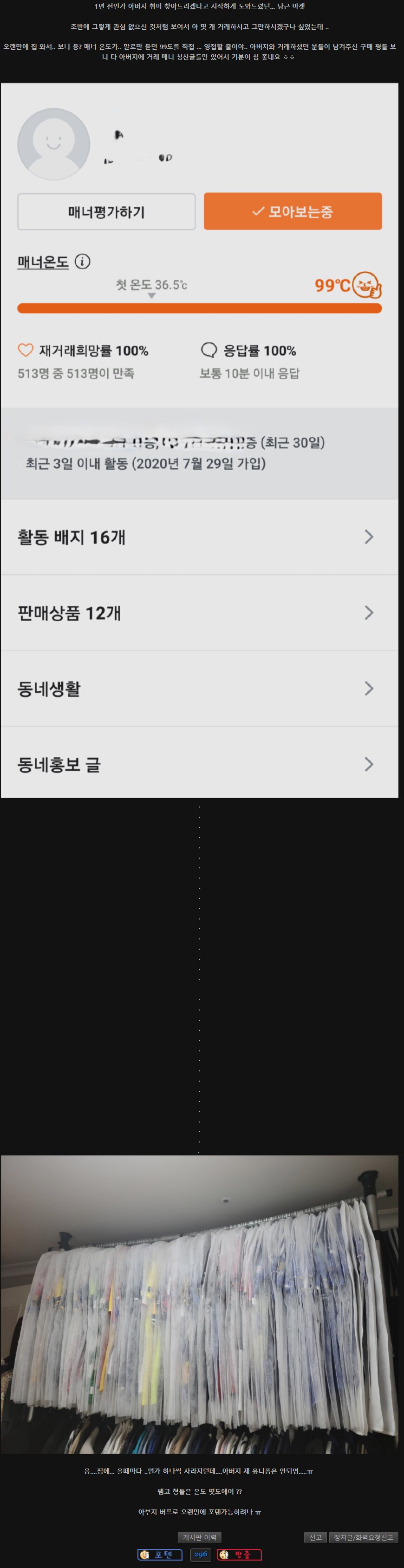Image resolution: width=404 pixels, height=1568 pixels.
Task: Upvote the post with 포텐
Action: click(x=160, y=1554)
